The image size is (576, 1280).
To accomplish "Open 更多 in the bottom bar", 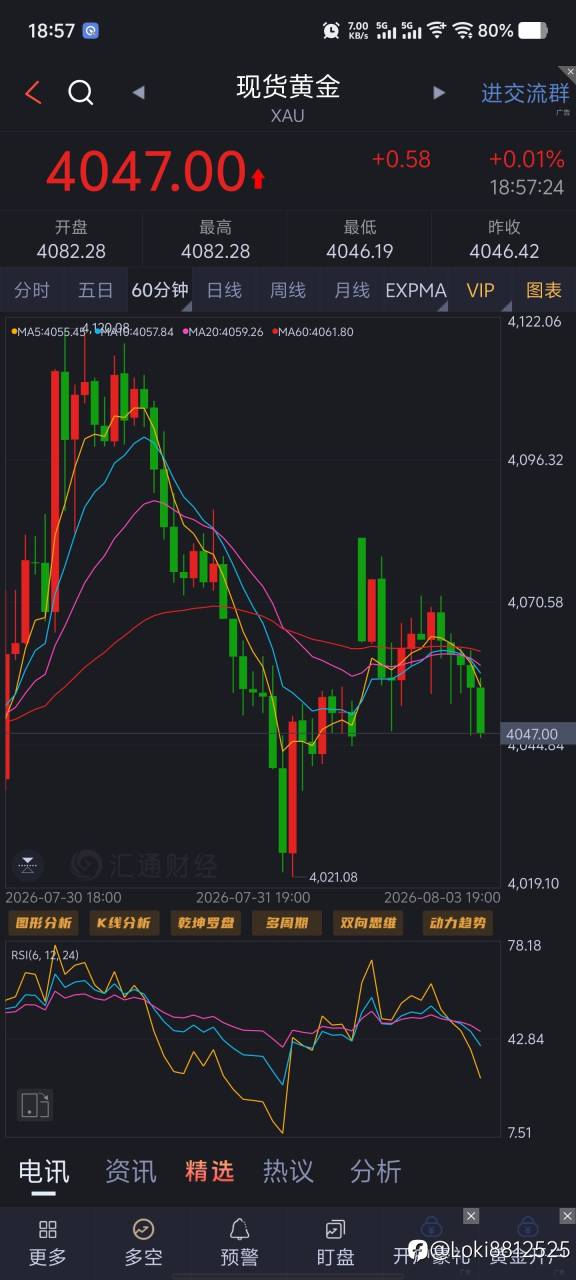I will [x=47, y=1242].
